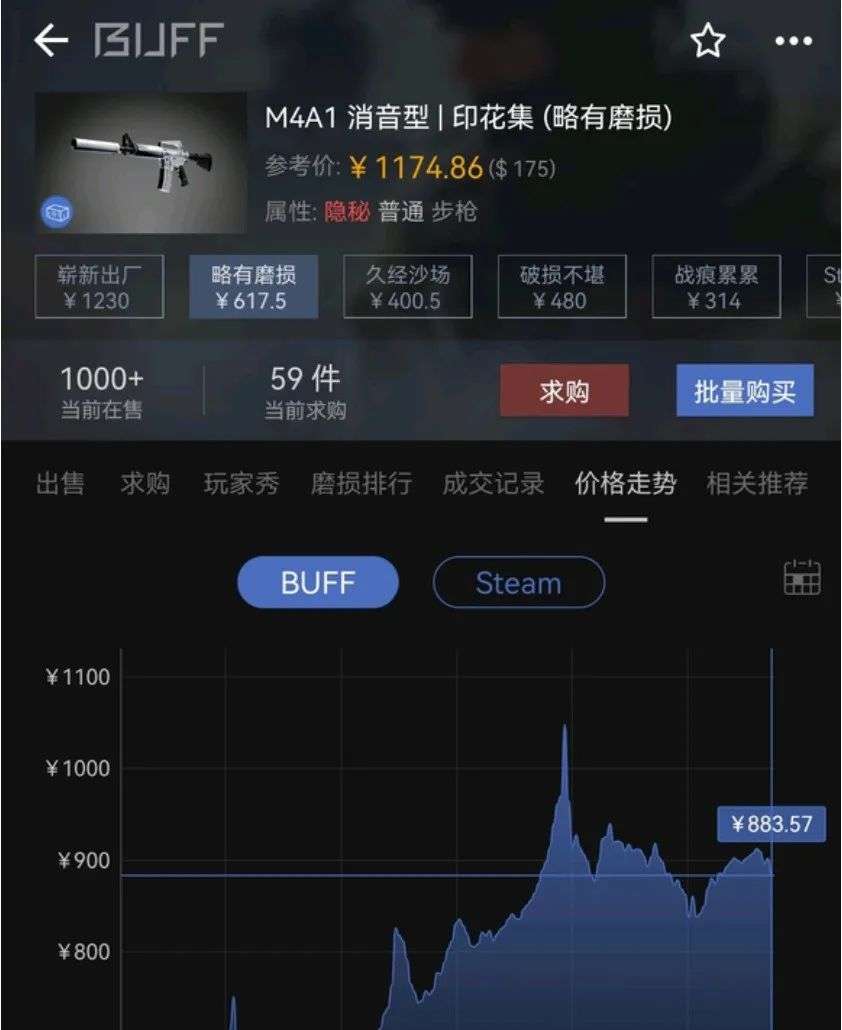Switch to the 出售 tab

point(60,484)
